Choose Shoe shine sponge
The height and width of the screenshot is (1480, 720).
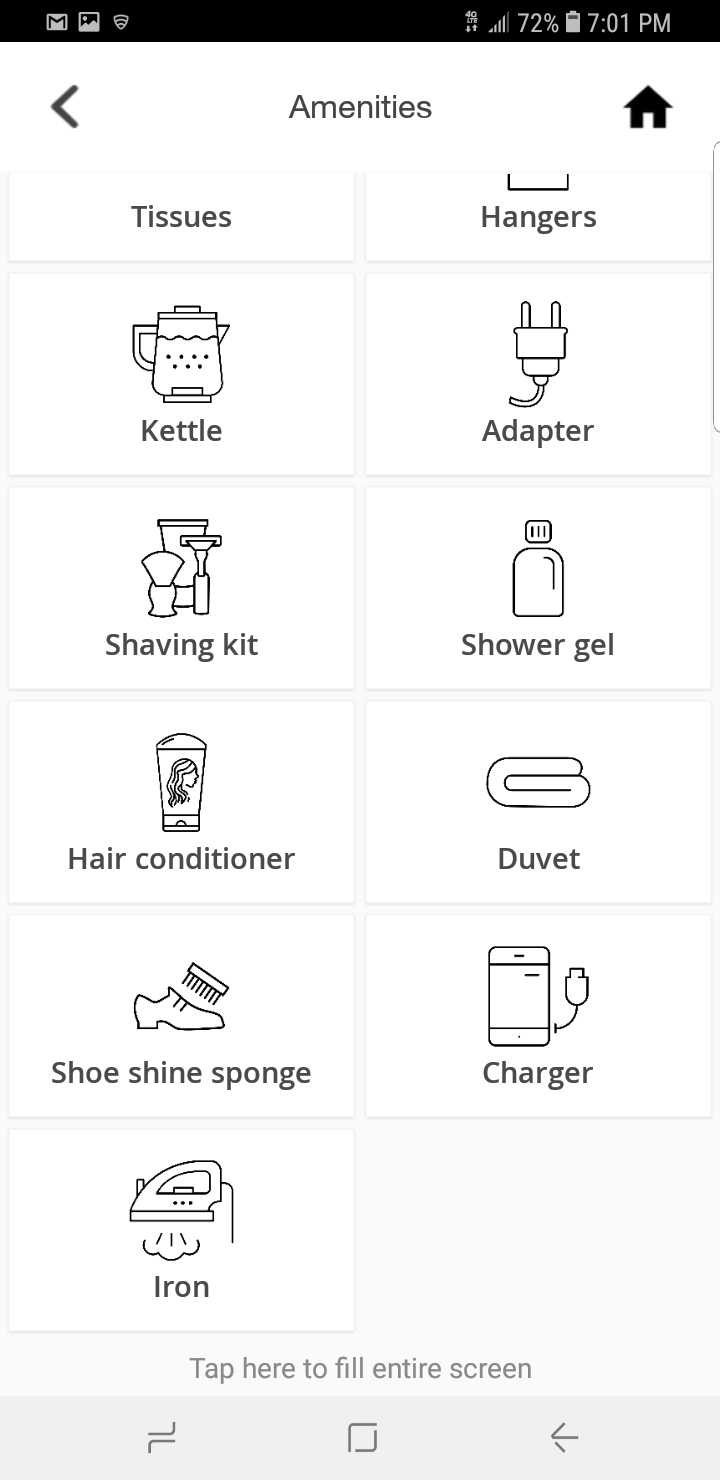(x=181, y=1016)
